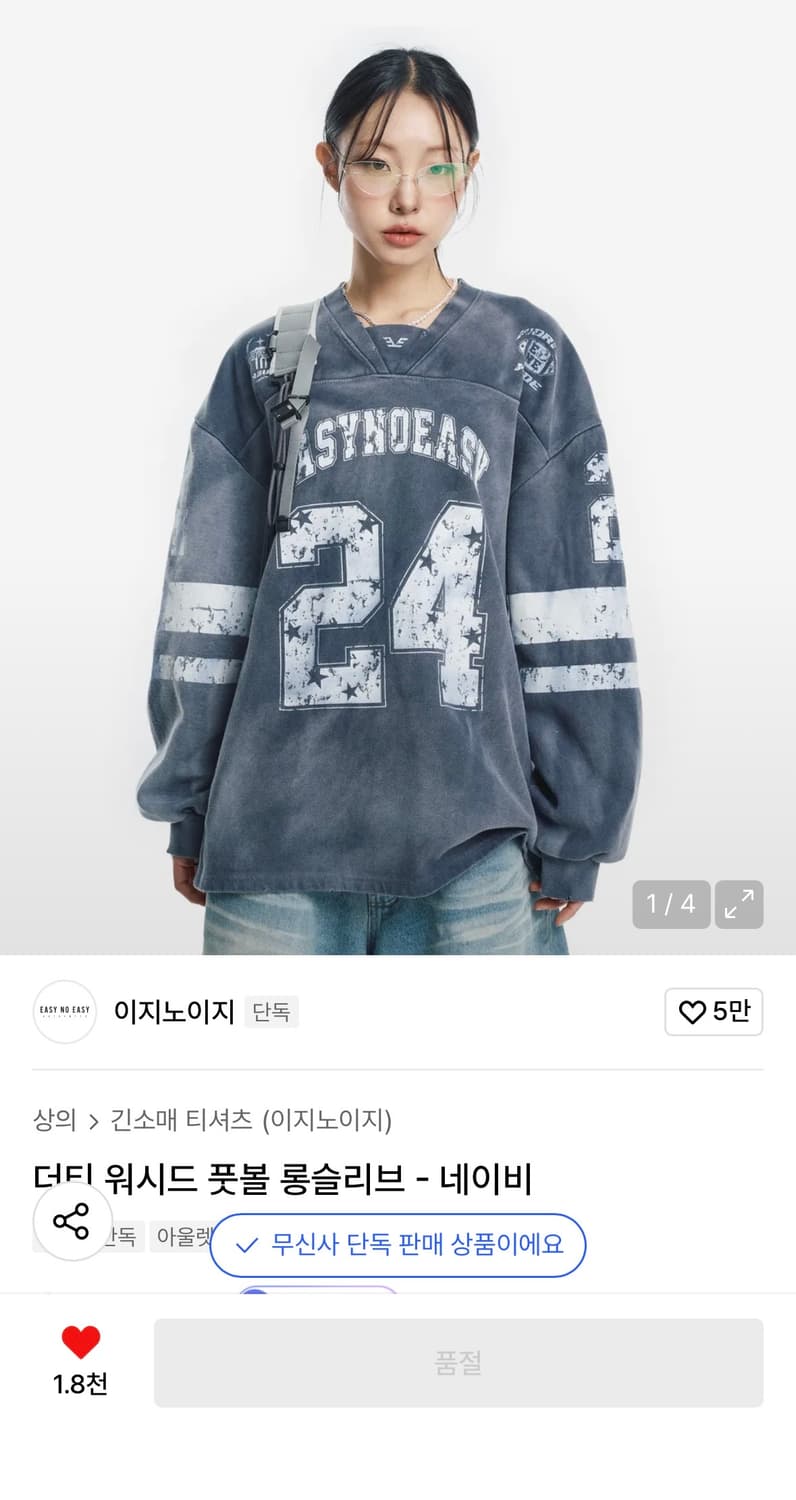Tap 무신사 단독 판매 상품이에요 banner
This screenshot has width=796, height=1500.
tap(398, 1245)
